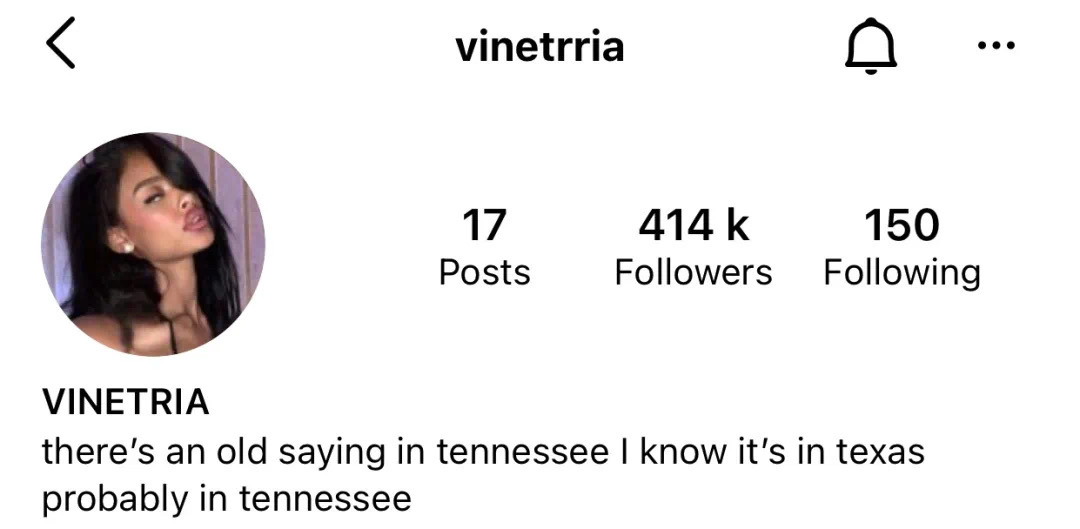The height and width of the screenshot is (529, 1080).
Task: View vinetrria's profile picture
Action: (x=152, y=244)
